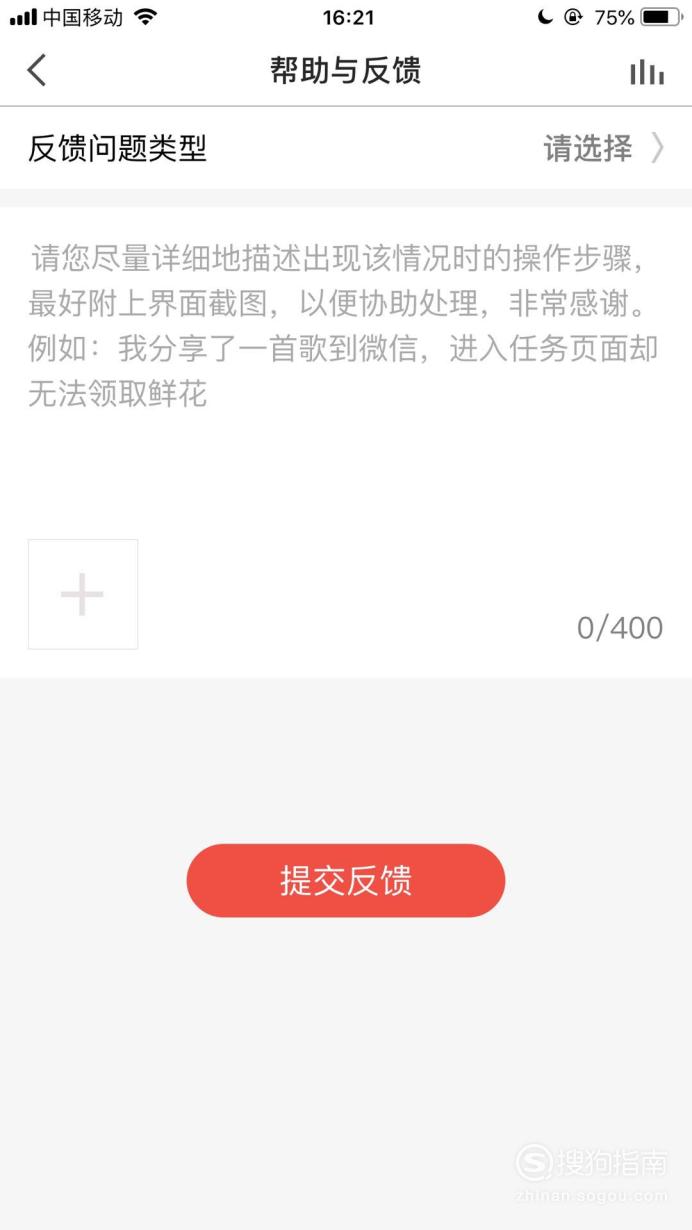
Task: Go back with the top-left arrow
Action: tap(37, 71)
